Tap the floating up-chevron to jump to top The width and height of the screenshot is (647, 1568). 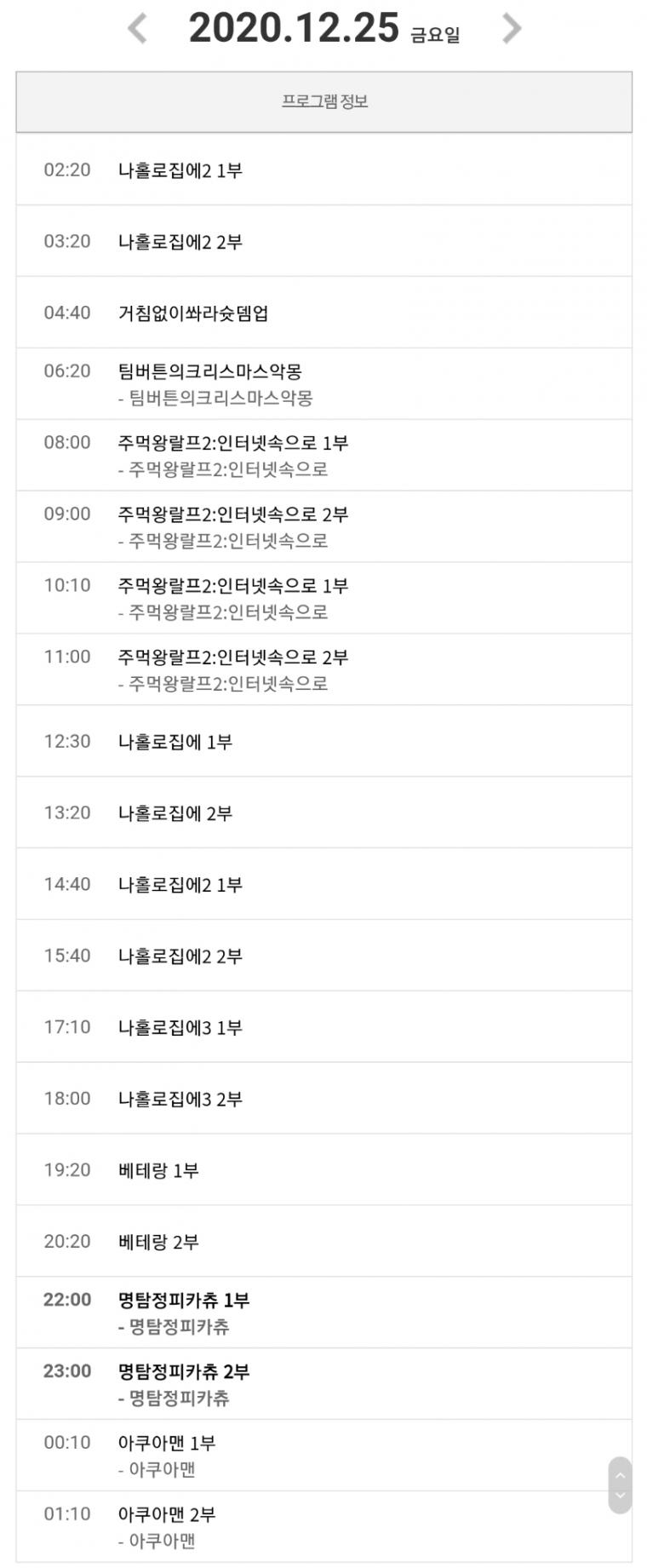tap(620, 1474)
